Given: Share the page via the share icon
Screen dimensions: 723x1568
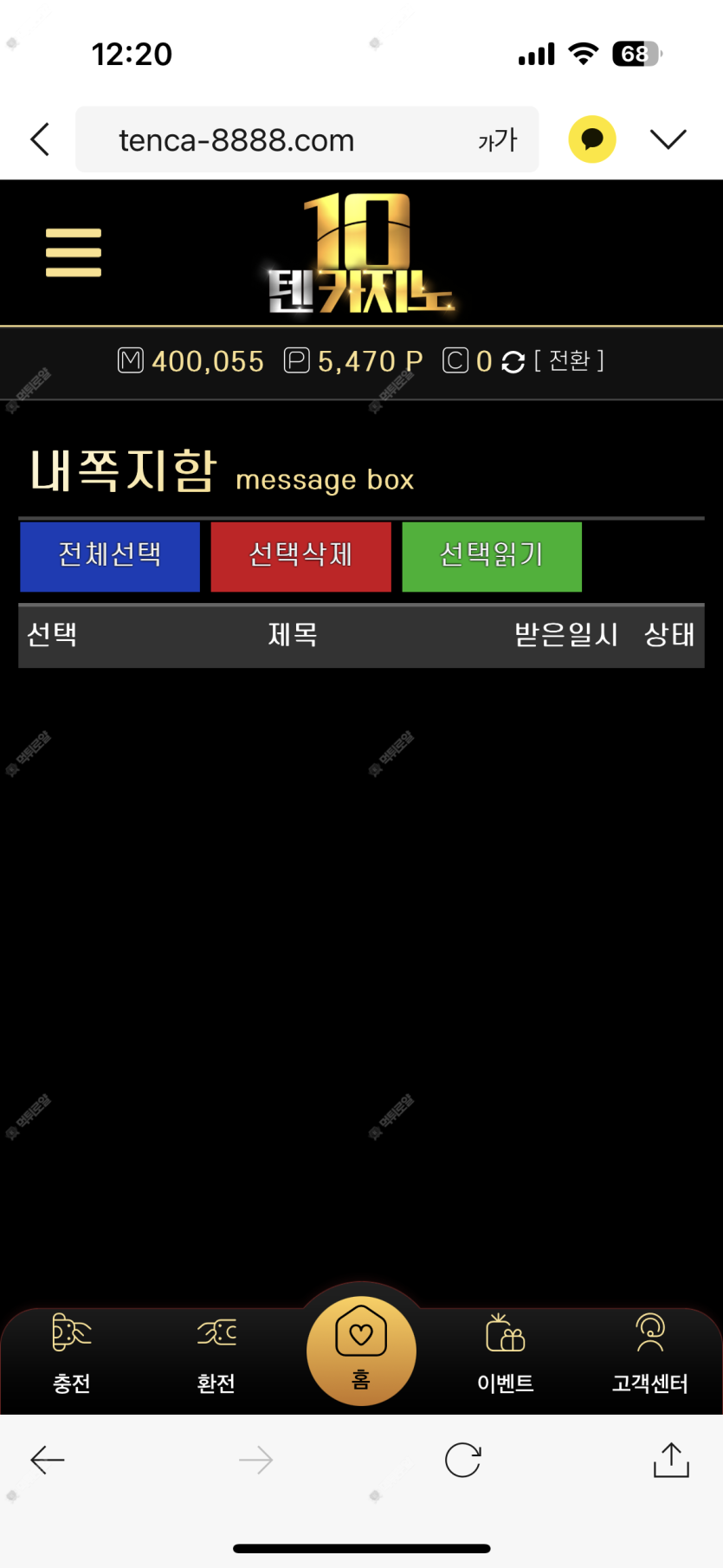Looking at the screenshot, I should pyautogui.click(x=671, y=1460).
